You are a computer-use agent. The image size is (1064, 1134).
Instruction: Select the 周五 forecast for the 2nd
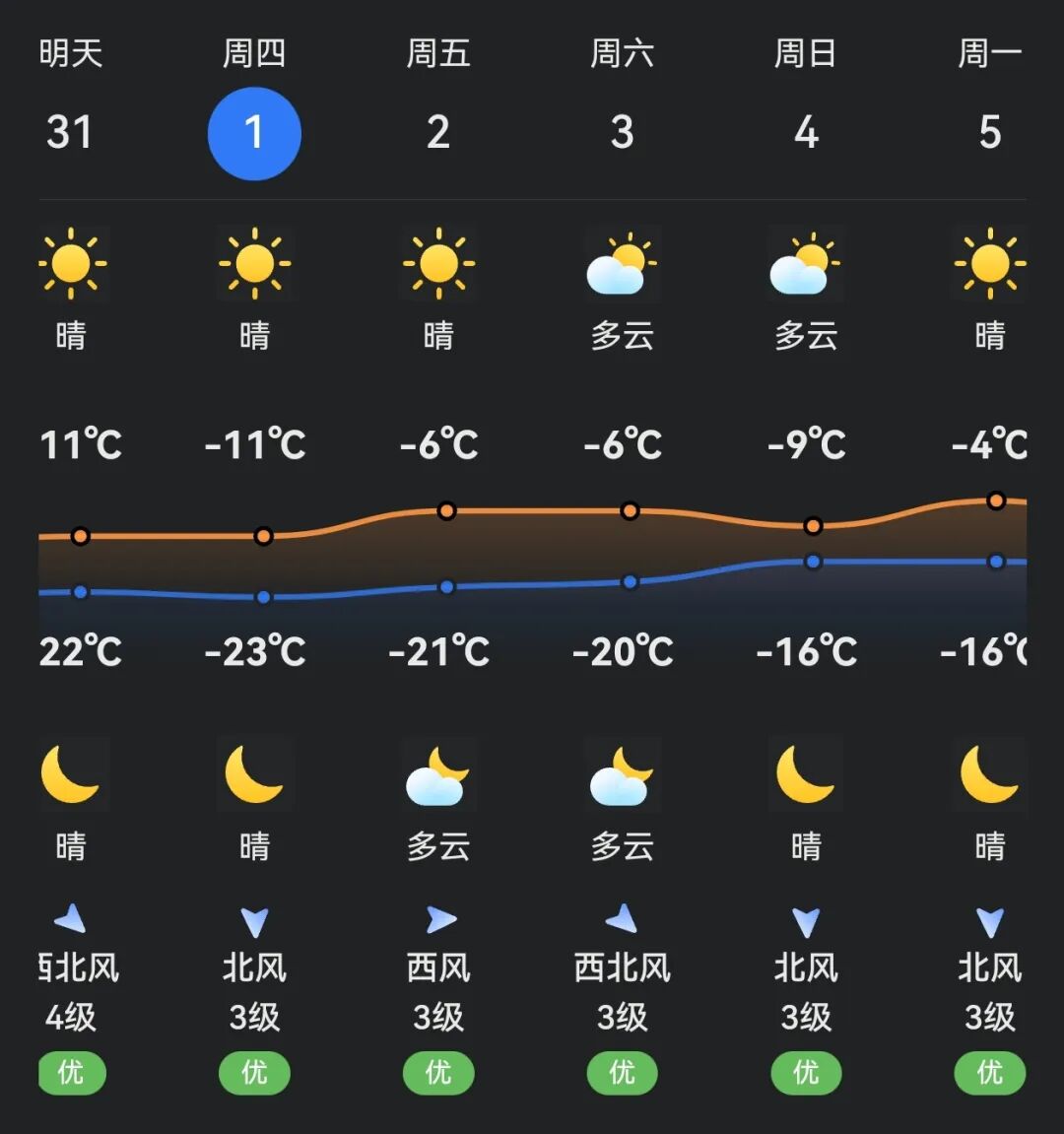(438, 132)
